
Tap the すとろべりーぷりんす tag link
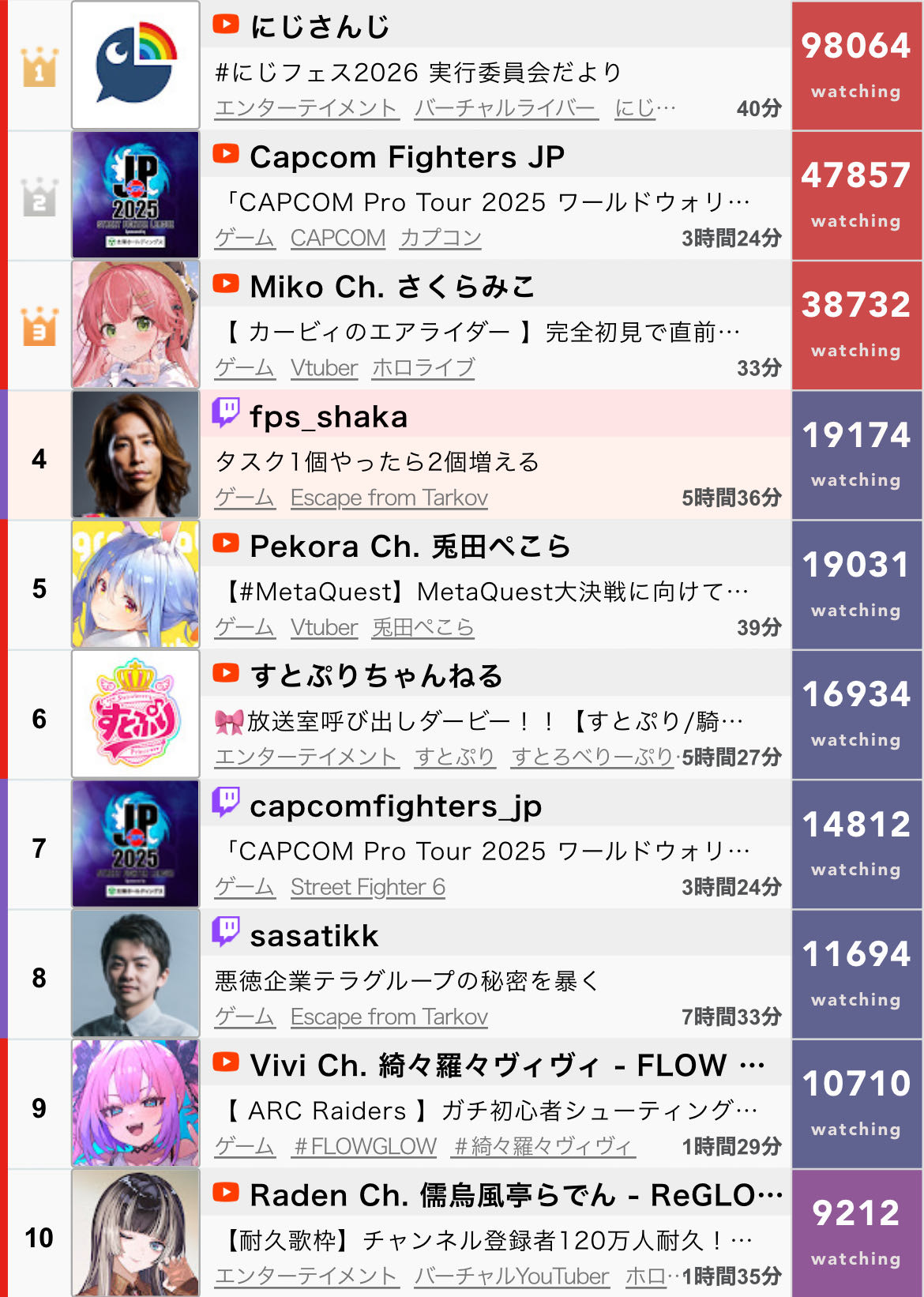click(x=591, y=757)
